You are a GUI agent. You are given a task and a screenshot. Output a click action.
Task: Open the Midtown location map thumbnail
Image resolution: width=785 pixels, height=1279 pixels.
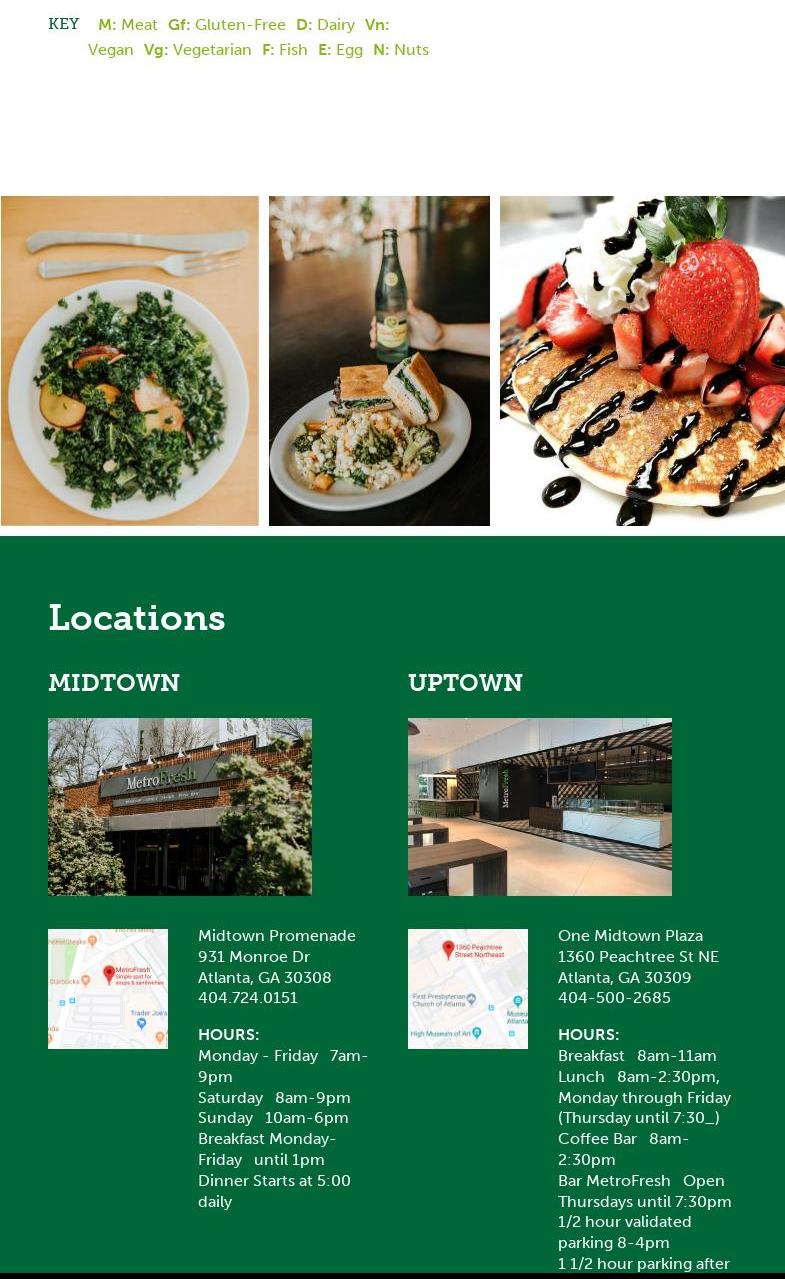108,989
